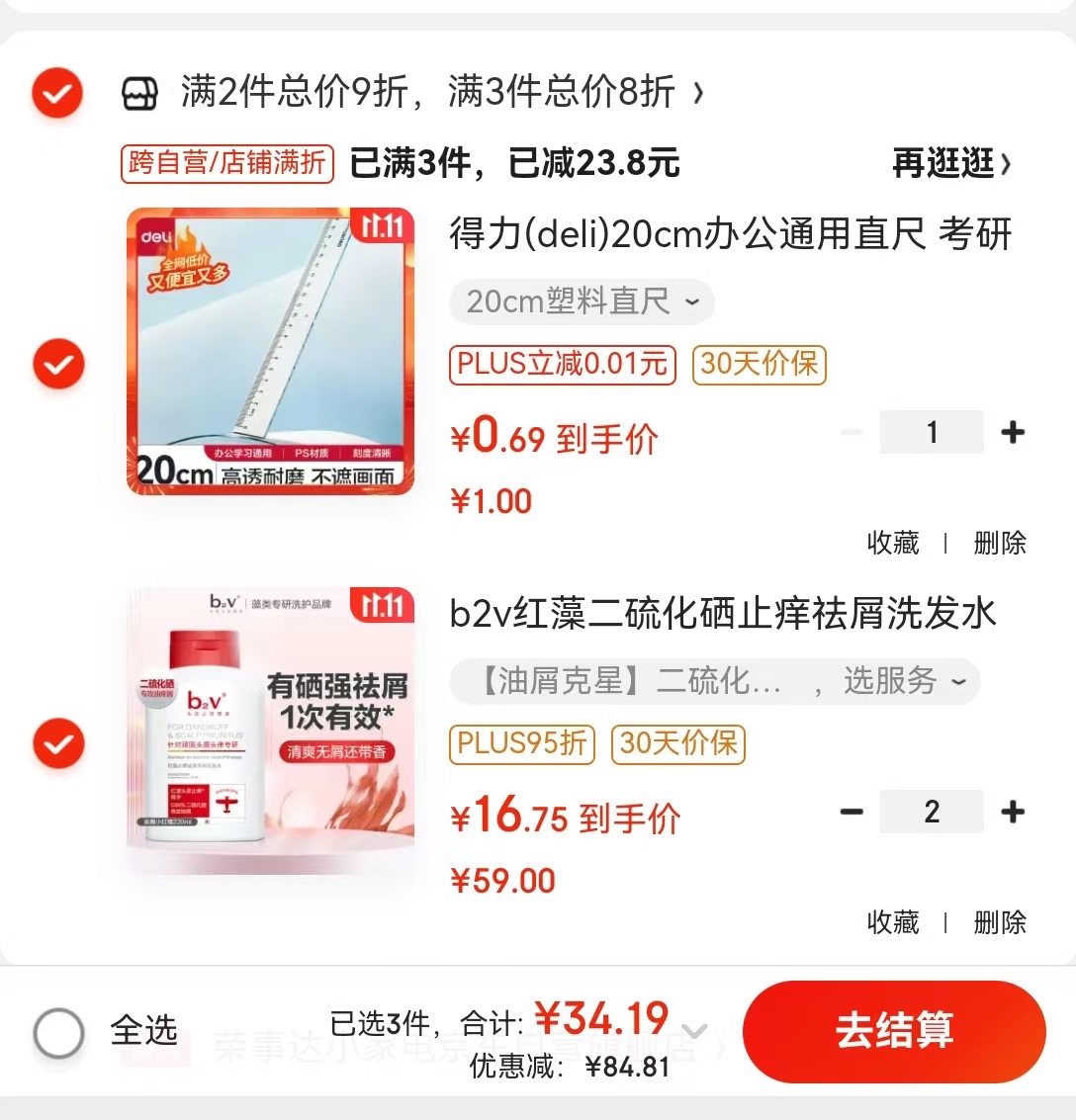Proceed to checkout with 去结算
This screenshot has height=1120, width=1076.
pos(893,1031)
